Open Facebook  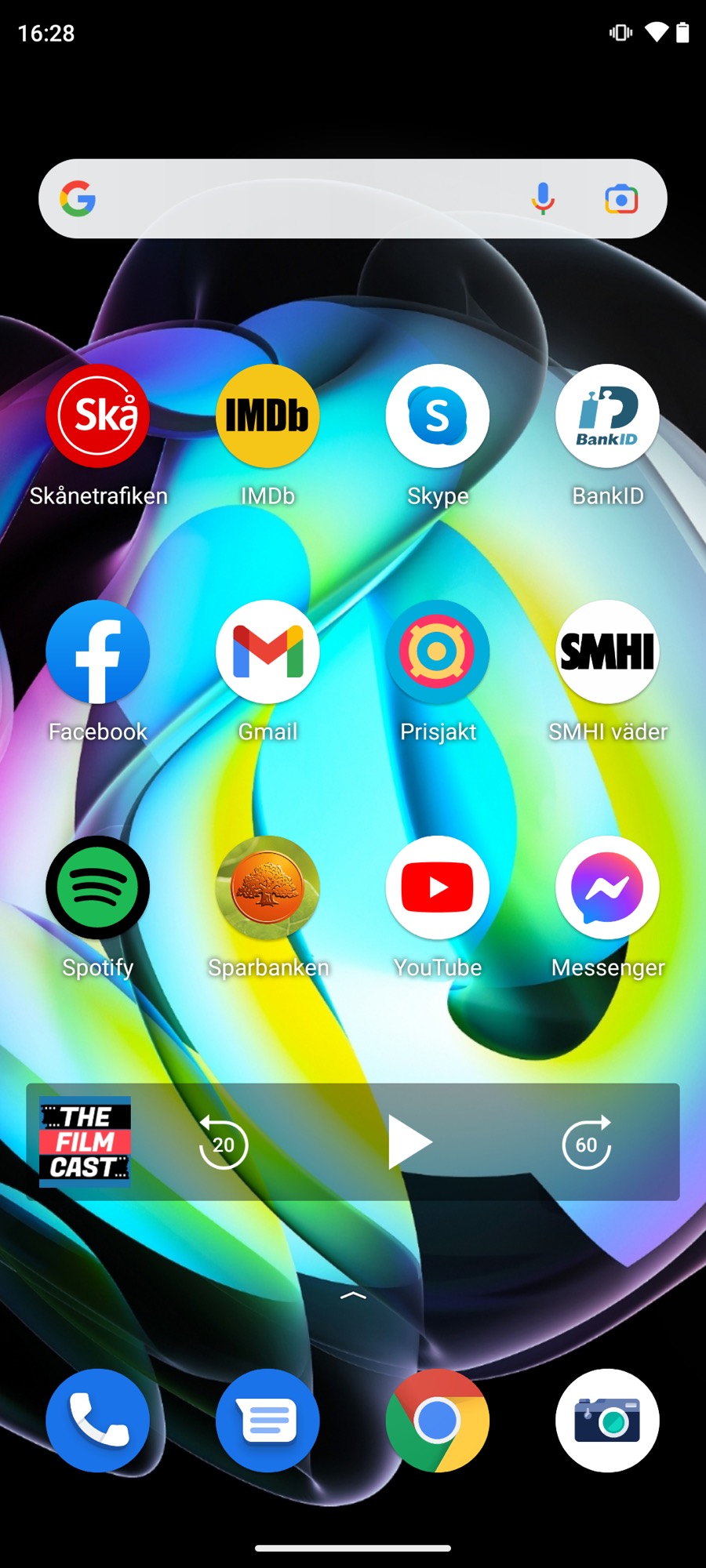(x=98, y=652)
